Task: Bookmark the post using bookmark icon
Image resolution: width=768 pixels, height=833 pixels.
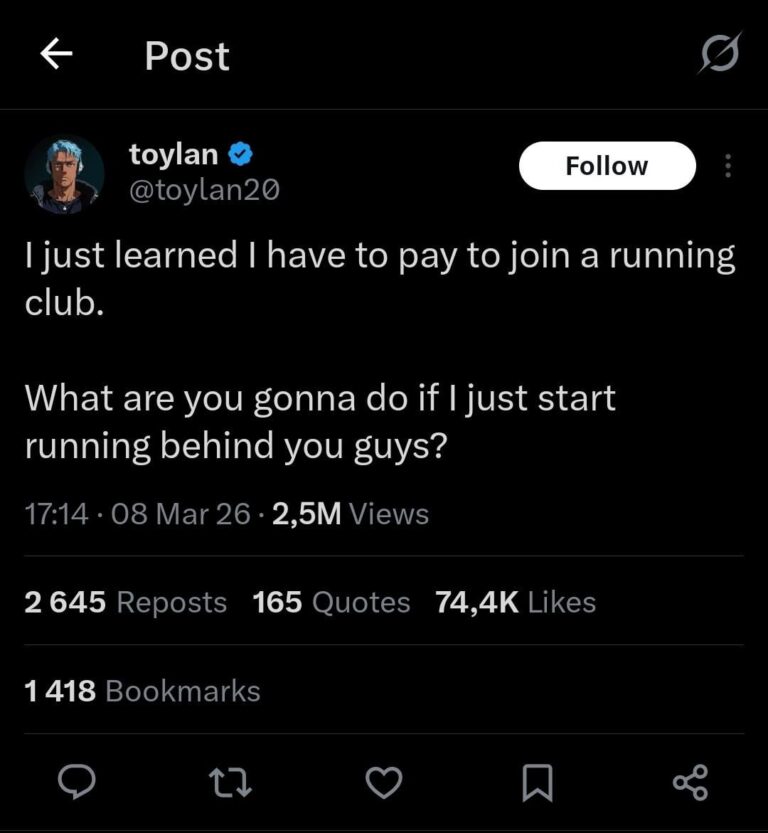Action: point(537,783)
